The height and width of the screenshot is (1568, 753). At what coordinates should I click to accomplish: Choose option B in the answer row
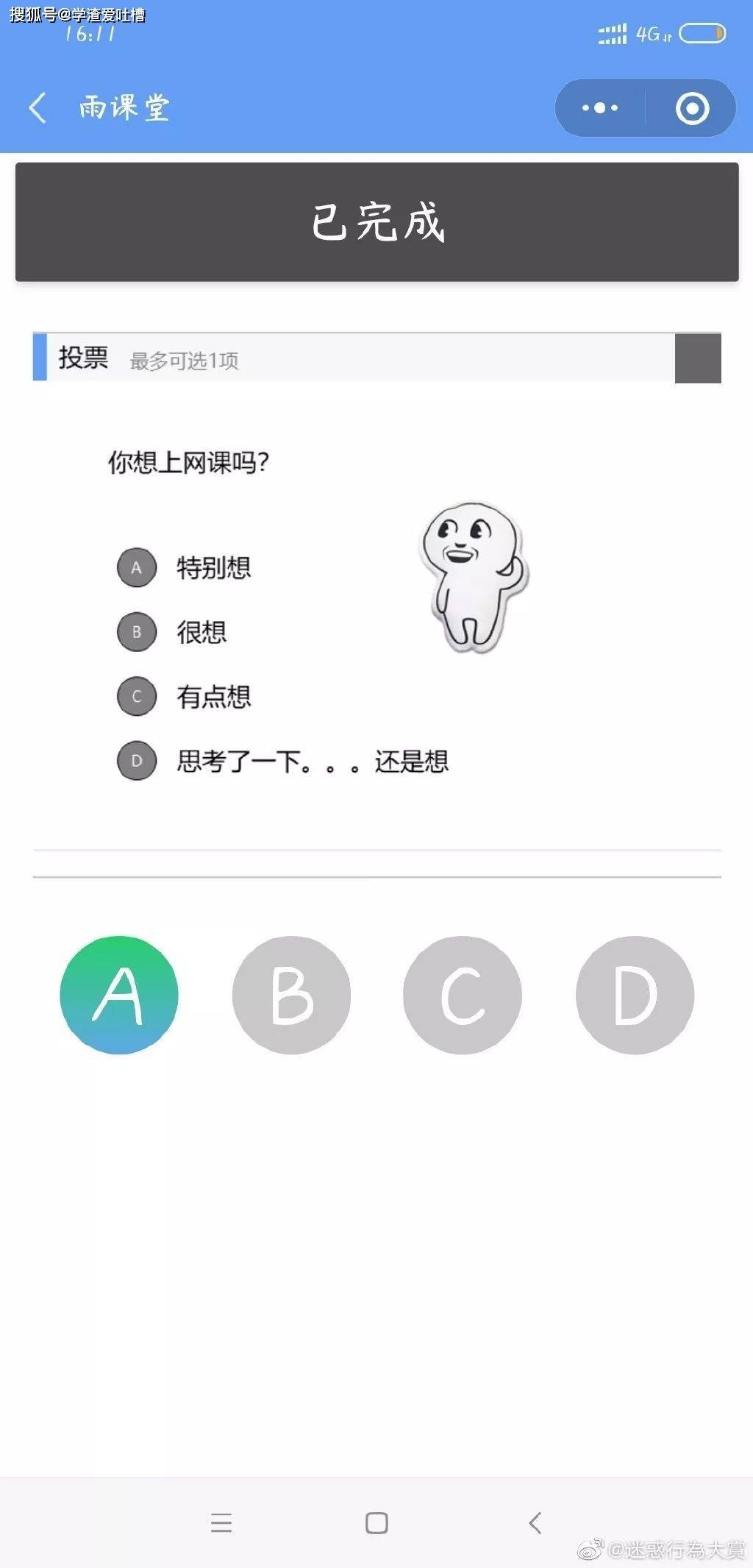(x=290, y=994)
